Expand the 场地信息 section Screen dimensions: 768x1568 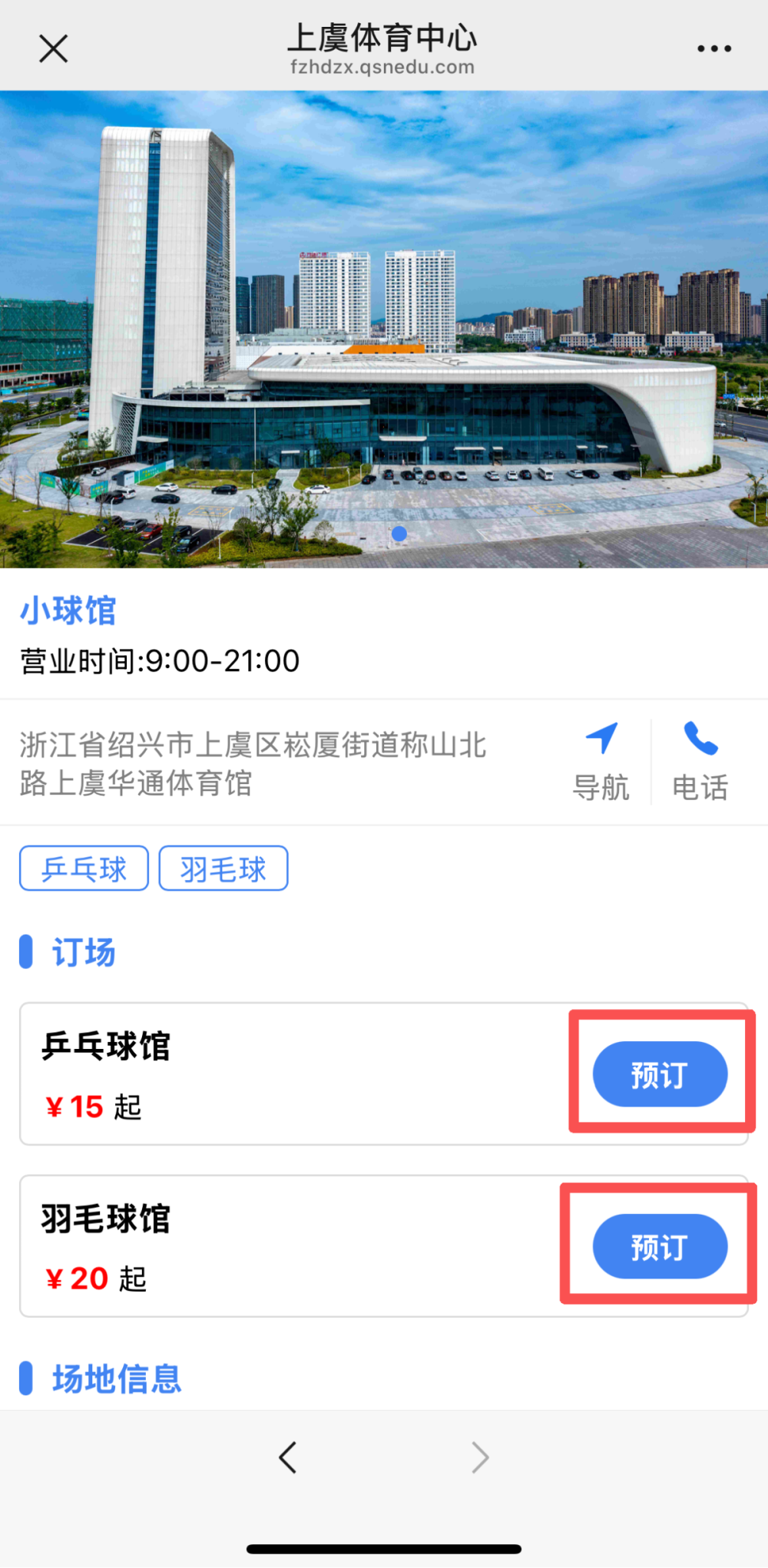[115, 1378]
